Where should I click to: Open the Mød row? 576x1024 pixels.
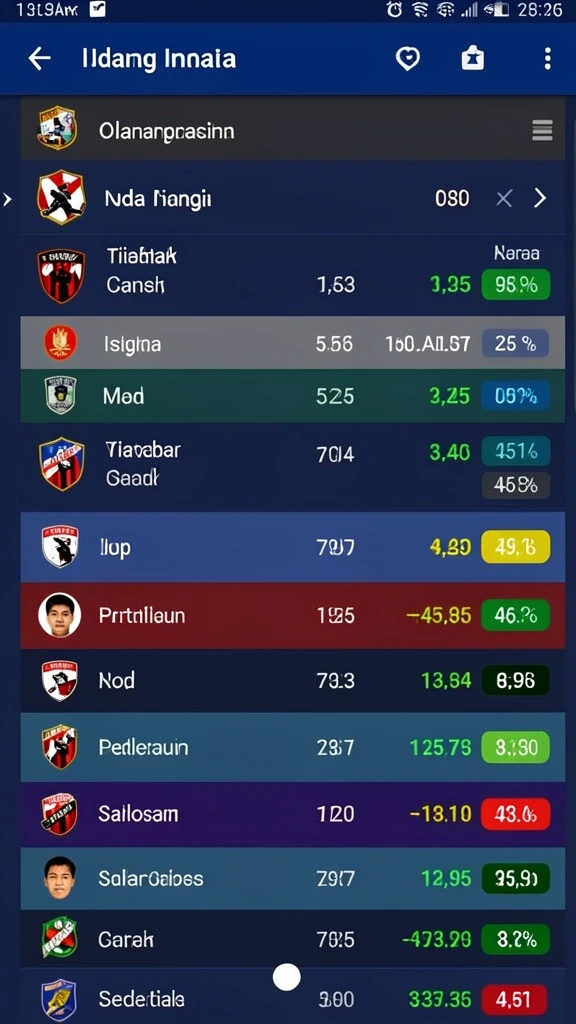(293, 396)
